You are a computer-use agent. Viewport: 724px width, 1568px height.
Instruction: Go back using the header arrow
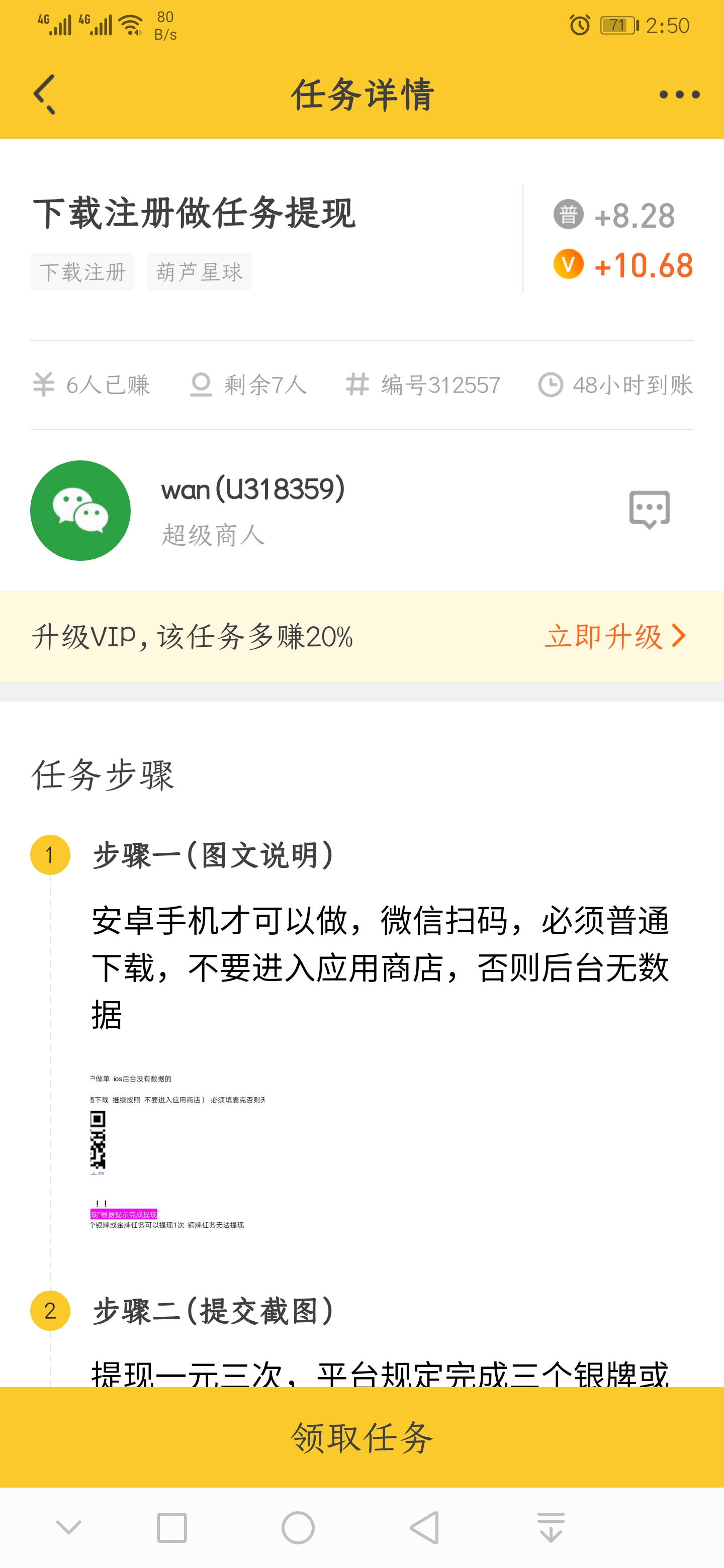(45, 94)
